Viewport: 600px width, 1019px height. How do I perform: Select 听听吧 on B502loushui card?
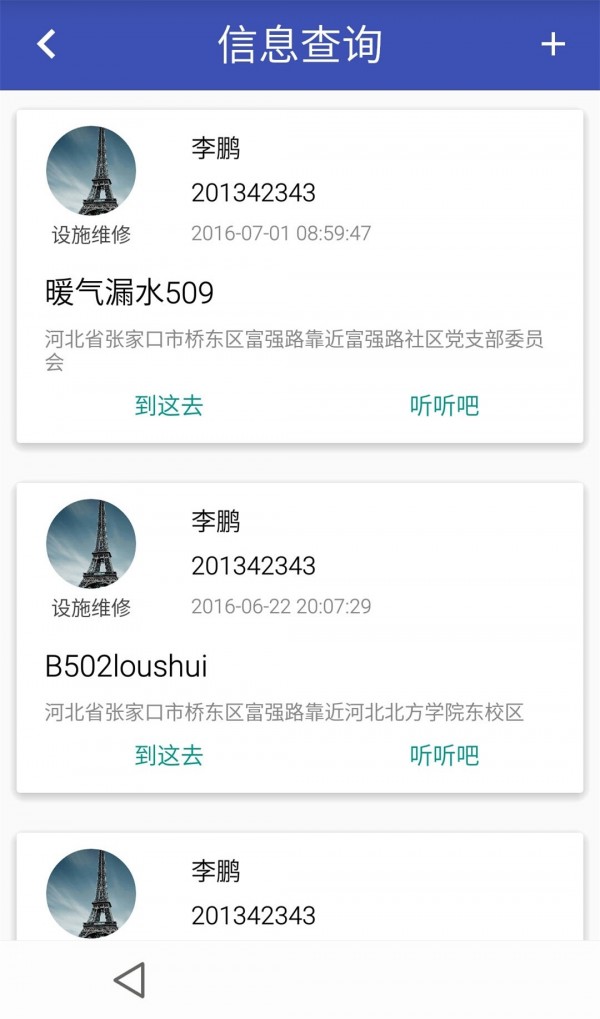(444, 755)
